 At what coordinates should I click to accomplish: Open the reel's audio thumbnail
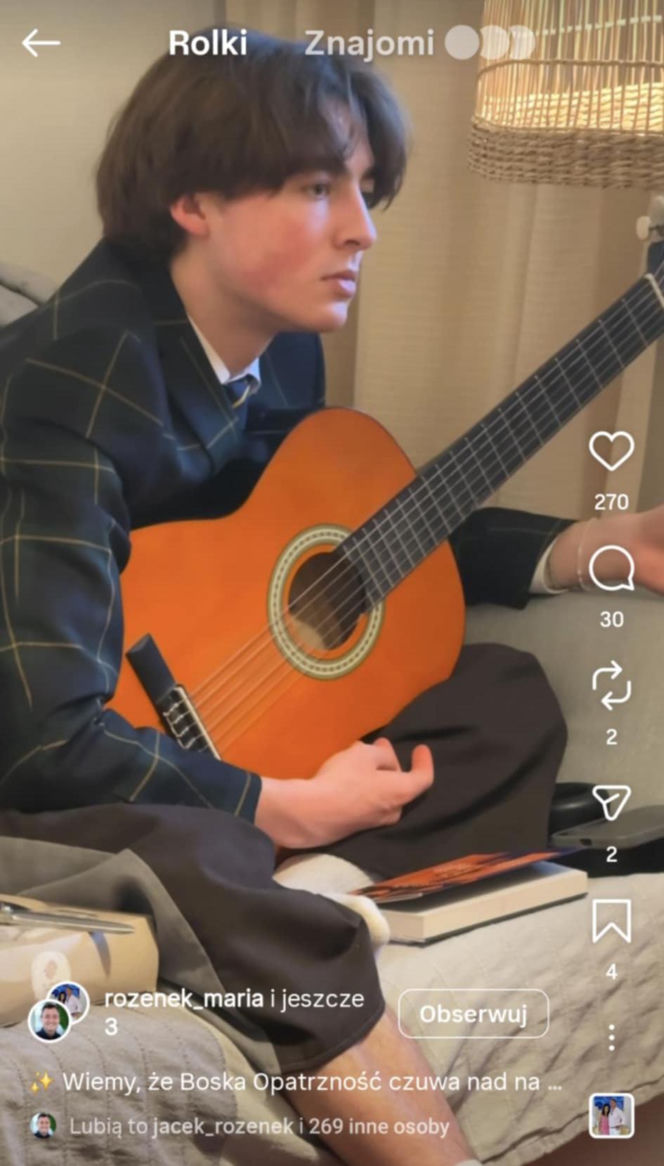coord(611,1116)
